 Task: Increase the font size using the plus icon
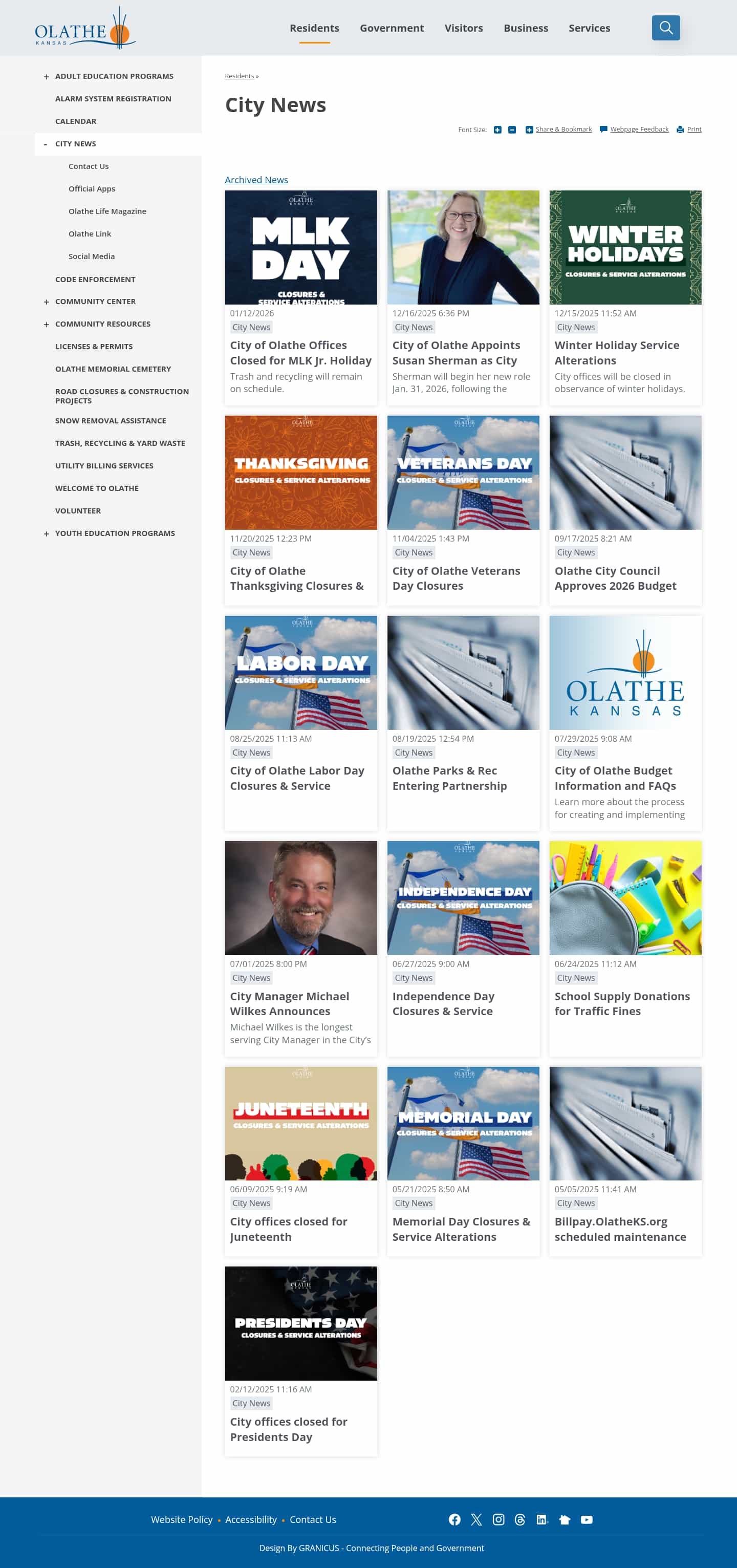pyautogui.click(x=497, y=129)
